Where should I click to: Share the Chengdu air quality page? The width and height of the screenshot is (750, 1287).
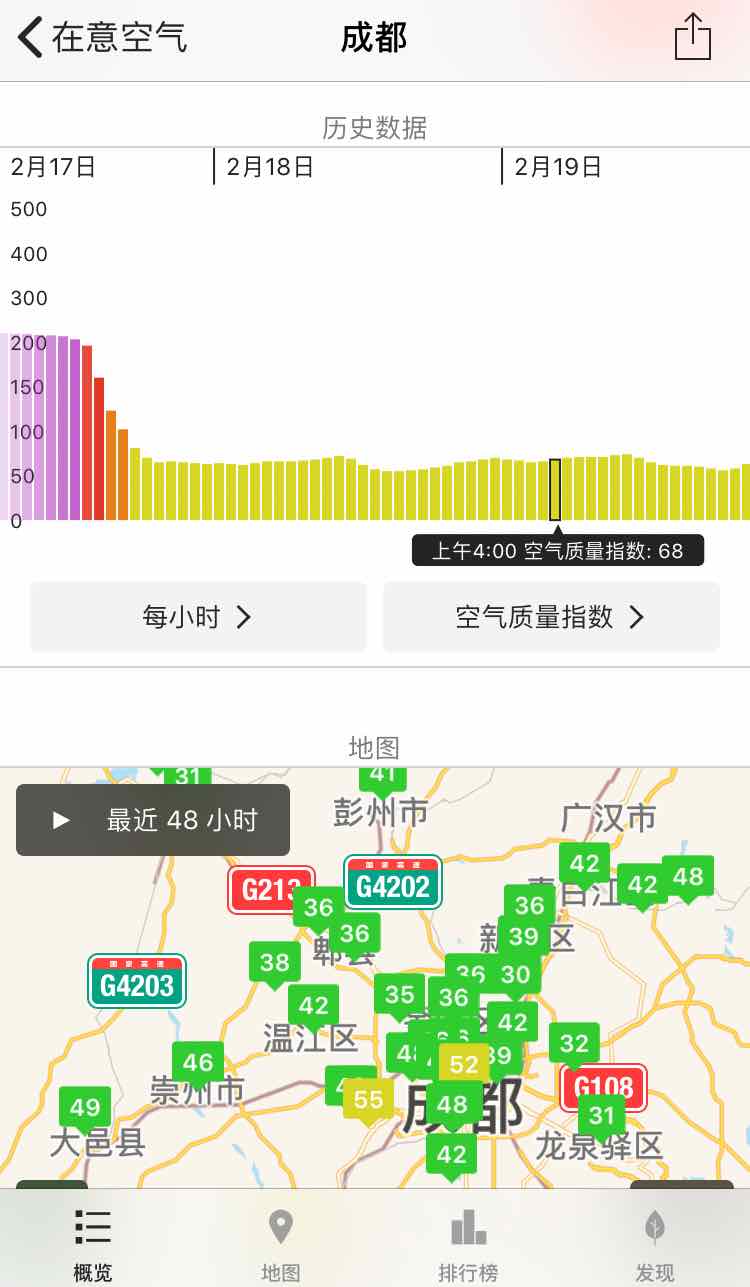(x=692, y=37)
